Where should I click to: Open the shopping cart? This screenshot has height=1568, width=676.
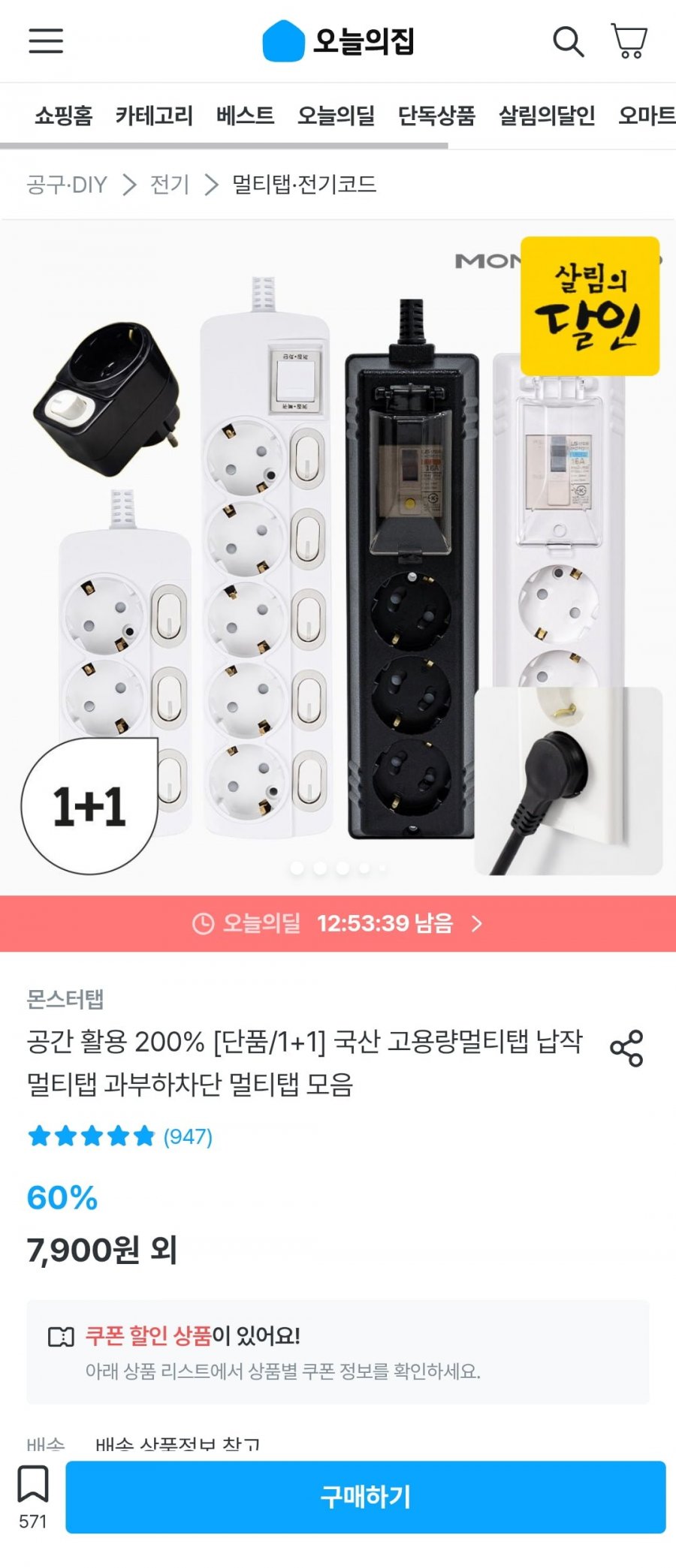[x=629, y=41]
